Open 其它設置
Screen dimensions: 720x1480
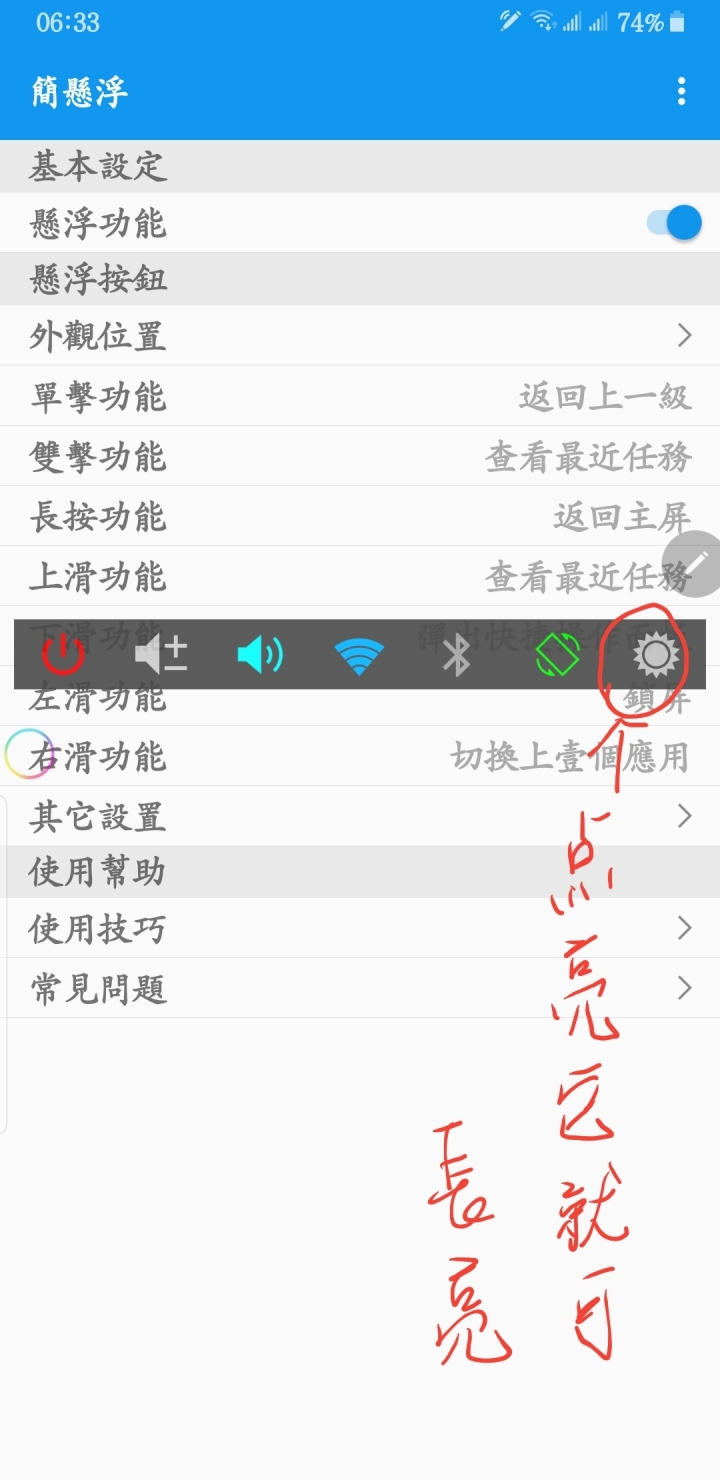360,816
